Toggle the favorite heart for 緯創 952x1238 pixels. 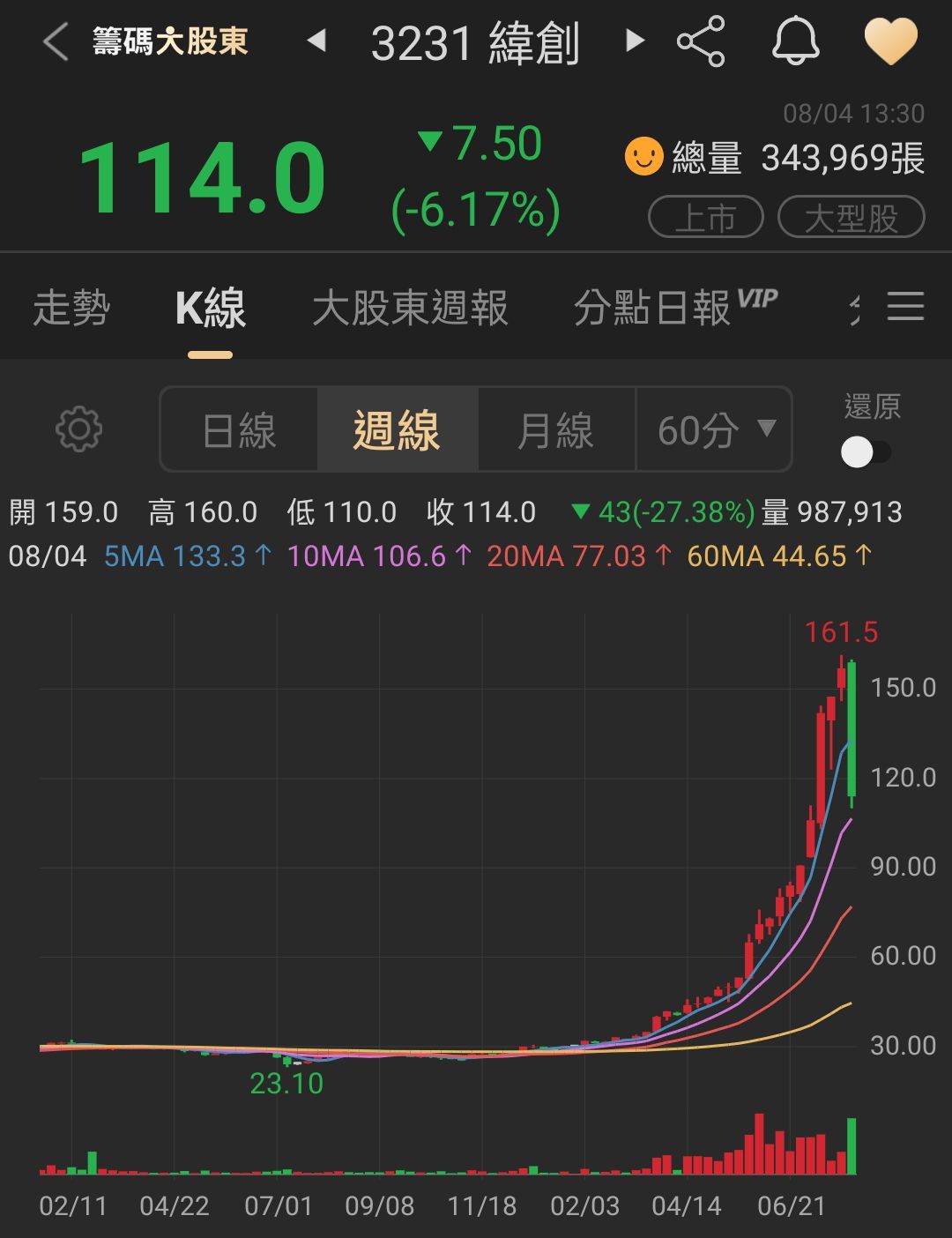(x=890, y=41)
